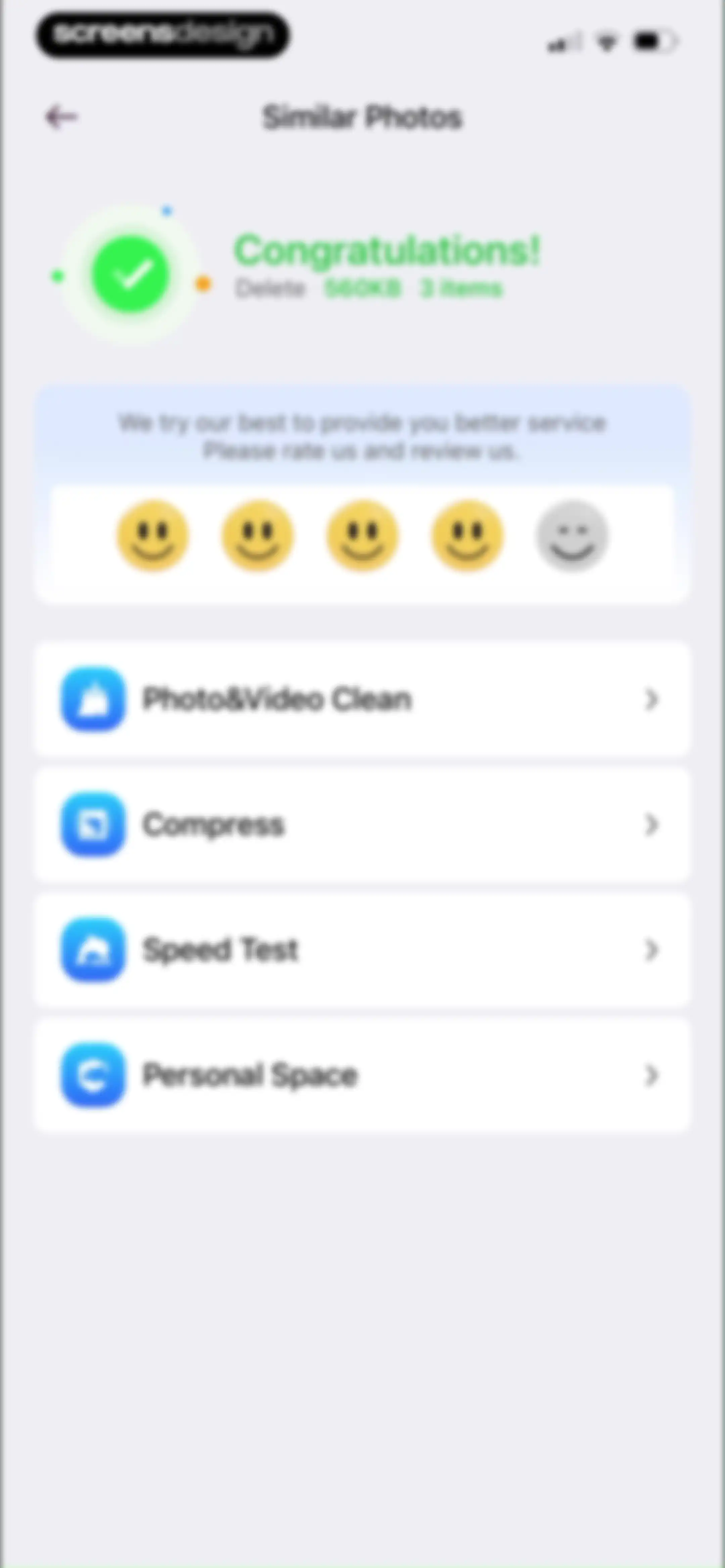Image resolution: width=725 pixels, height=1568 pixels.
Task: Go back from Similar Photos
Action: click(61, 116)
